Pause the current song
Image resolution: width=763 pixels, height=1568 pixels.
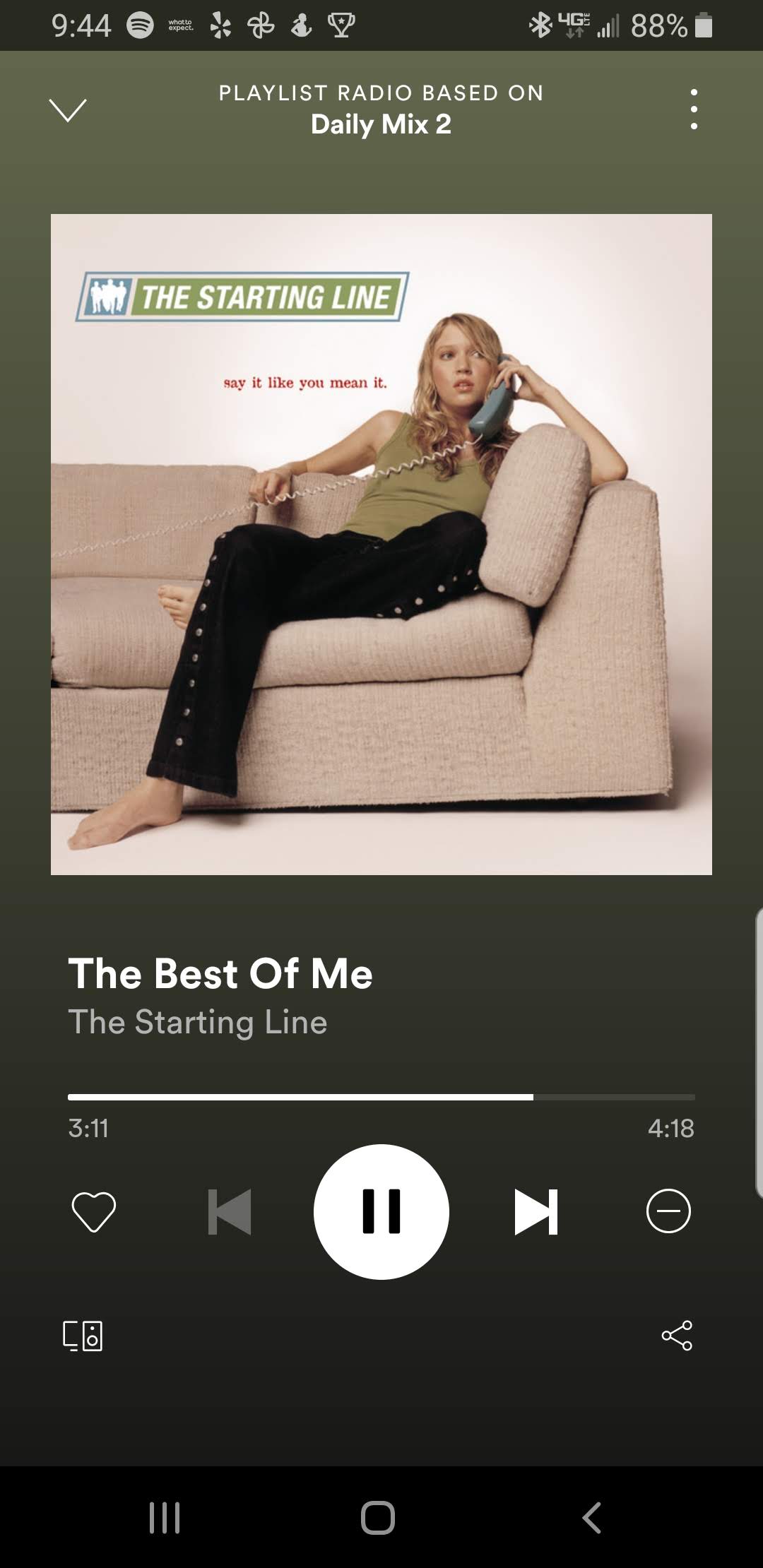tap(381, 1211)
